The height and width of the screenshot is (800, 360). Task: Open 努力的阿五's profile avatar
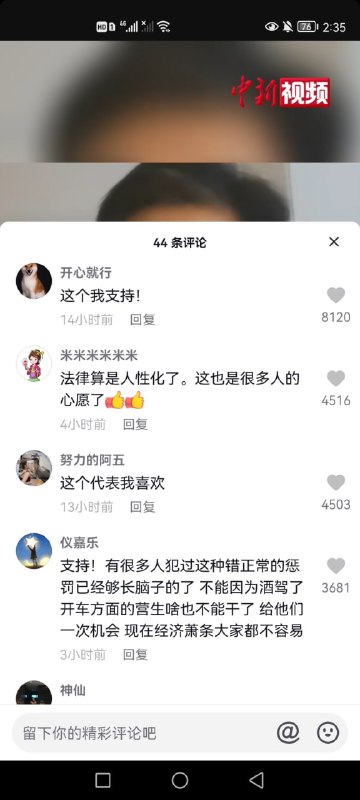[x=34, y=468]
